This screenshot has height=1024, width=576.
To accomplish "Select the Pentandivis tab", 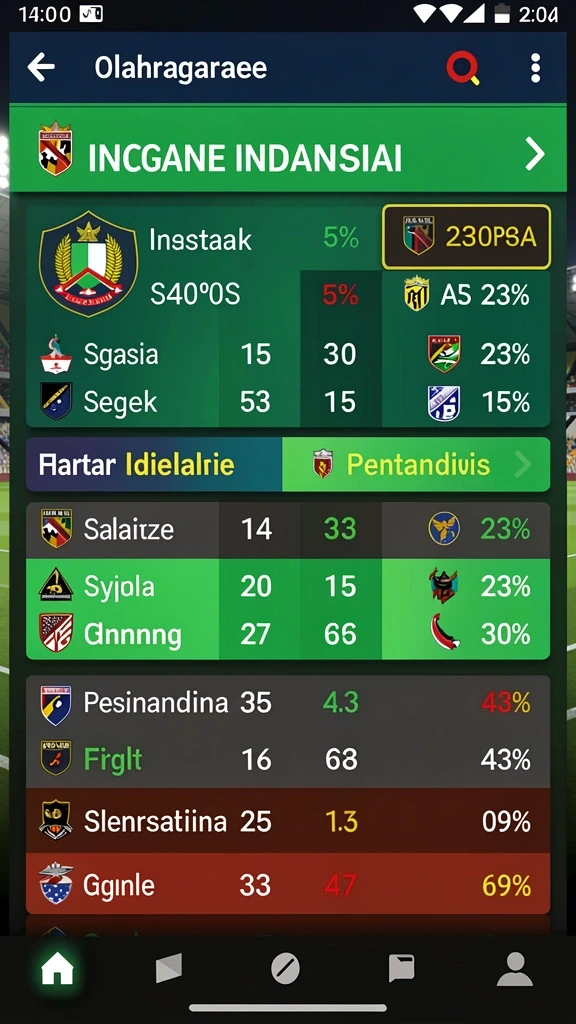I will (x=416, y=464).
